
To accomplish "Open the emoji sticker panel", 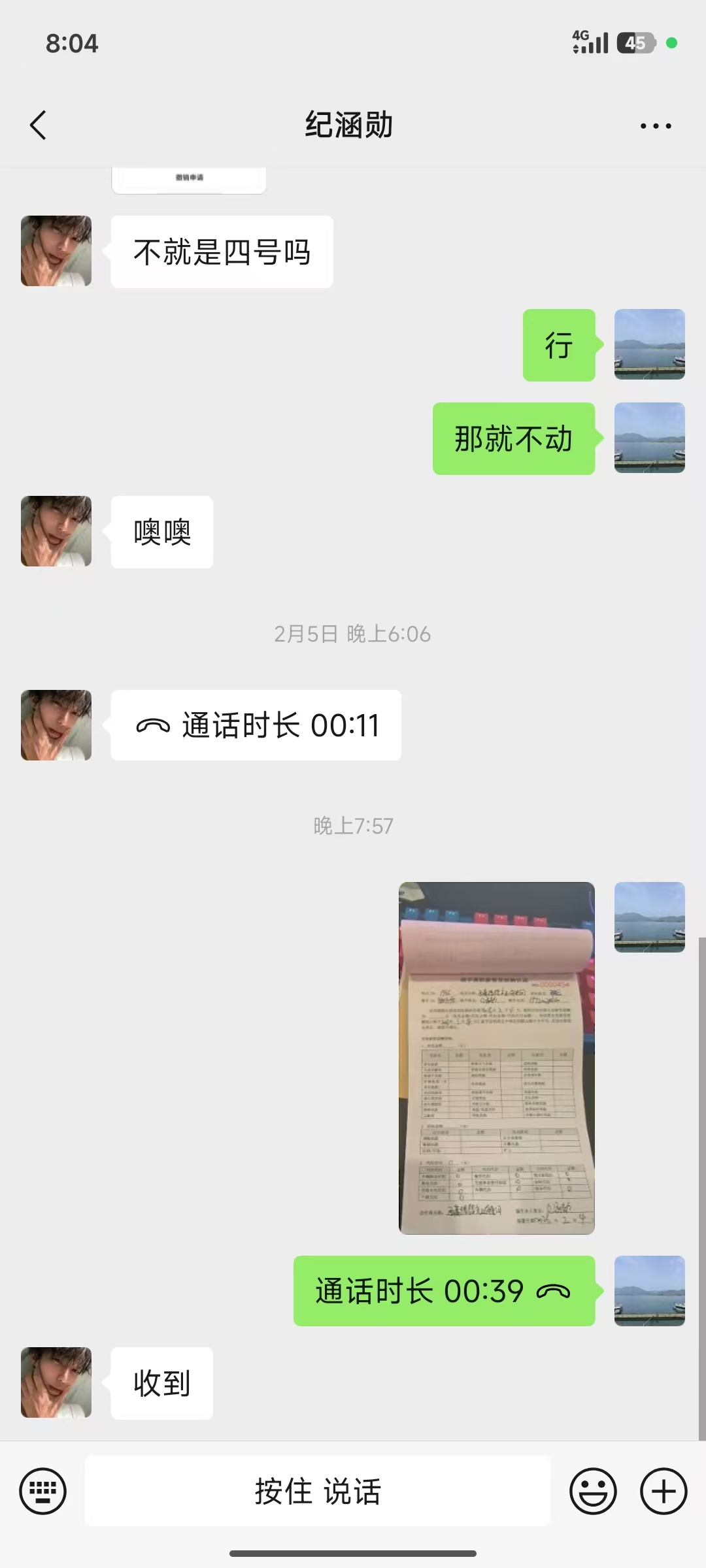I will 593,1491.
